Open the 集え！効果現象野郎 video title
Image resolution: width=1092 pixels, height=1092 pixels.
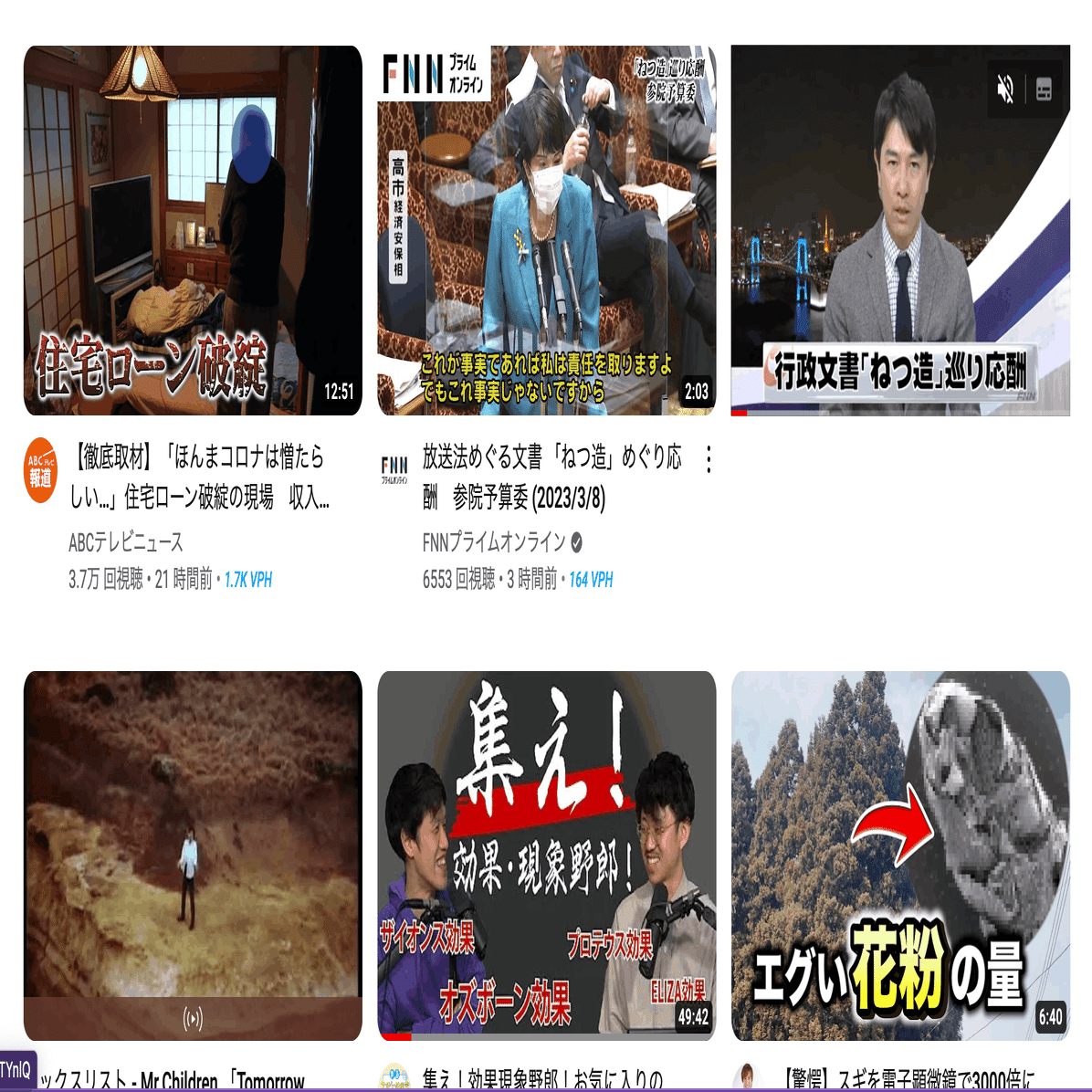(543, 1079)
